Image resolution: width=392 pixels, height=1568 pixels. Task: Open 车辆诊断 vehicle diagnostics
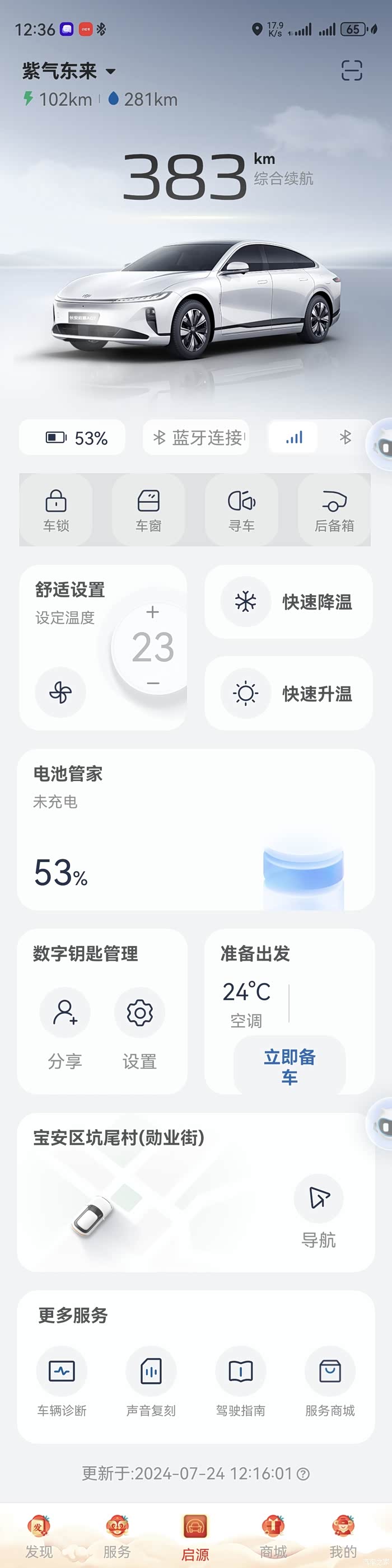(62, 1381)
